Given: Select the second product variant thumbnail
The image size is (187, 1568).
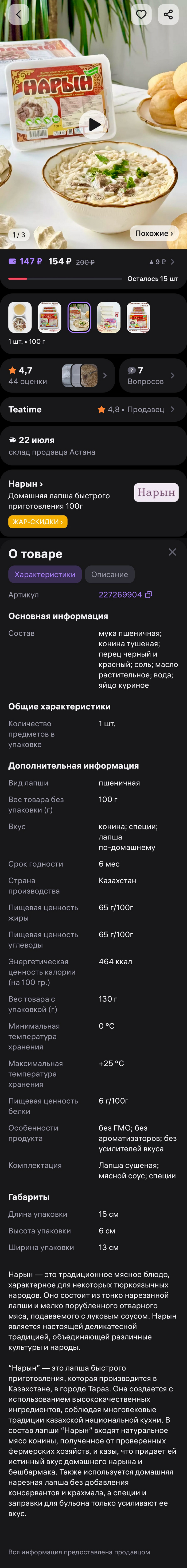Looking at the screenshot, I should tap(49, 317).
